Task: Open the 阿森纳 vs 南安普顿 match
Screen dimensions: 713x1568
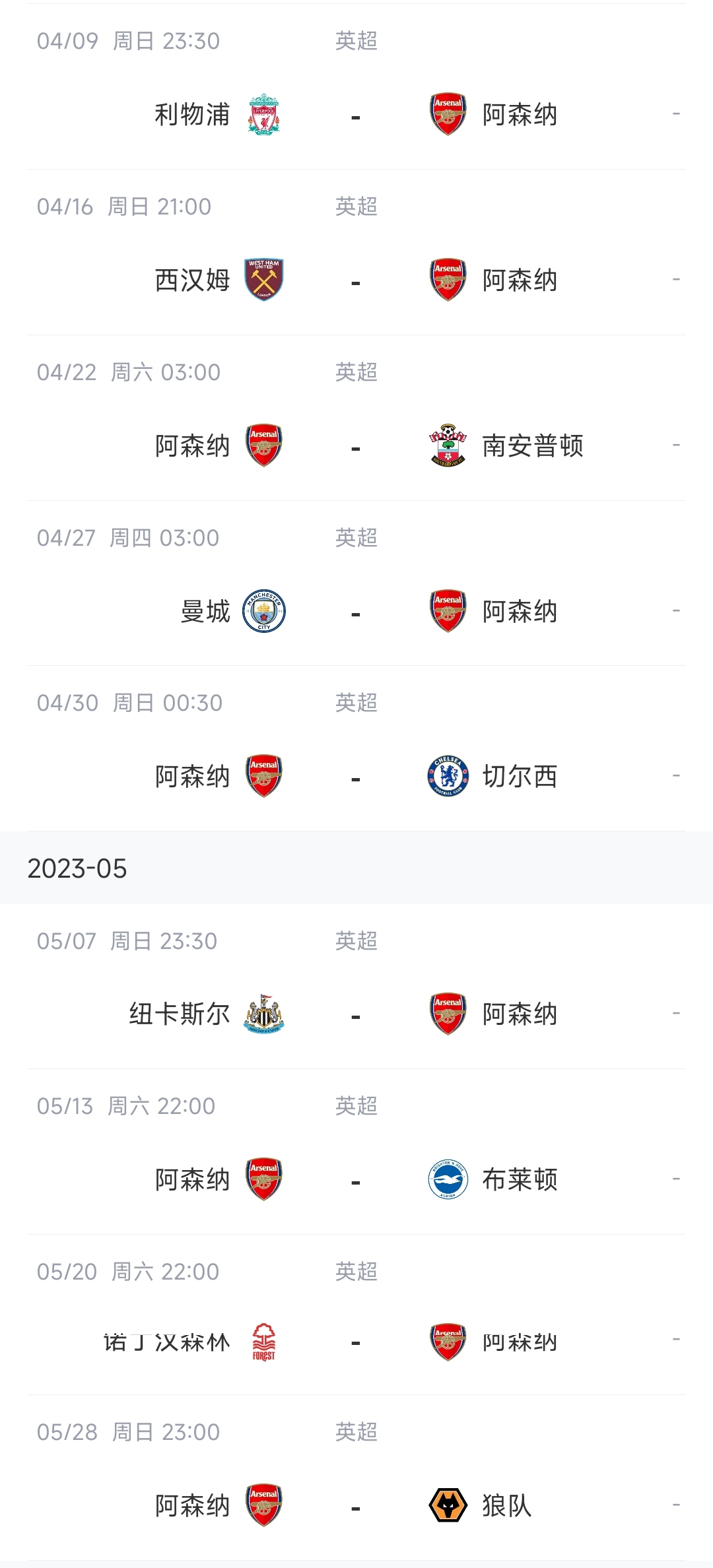Action: [356, 447]
